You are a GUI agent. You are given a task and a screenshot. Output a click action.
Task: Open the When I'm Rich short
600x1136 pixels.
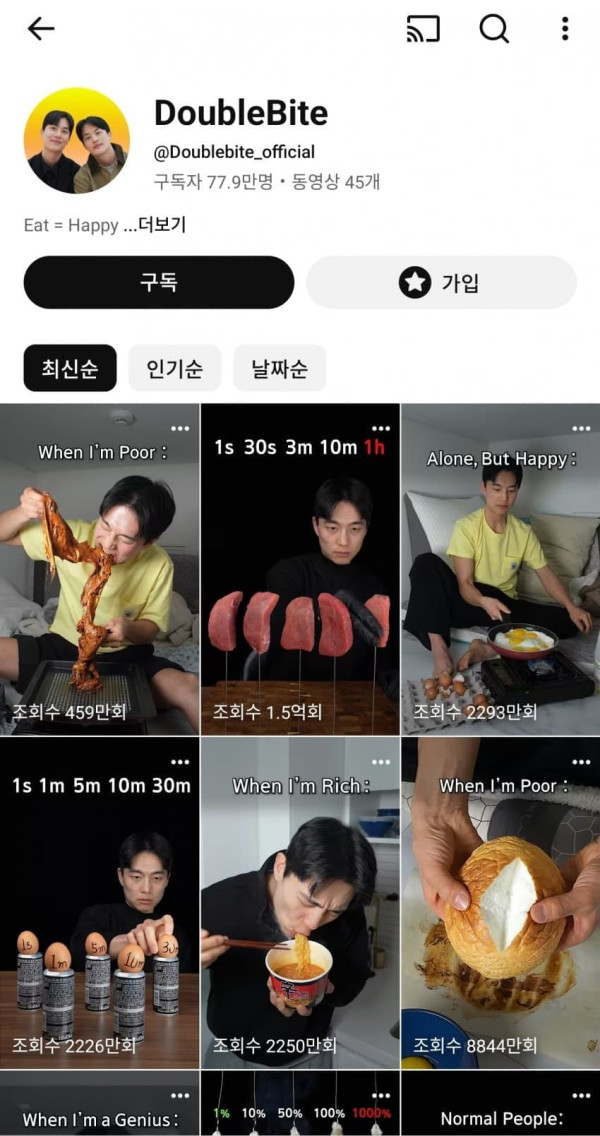(x=300, y=903)
